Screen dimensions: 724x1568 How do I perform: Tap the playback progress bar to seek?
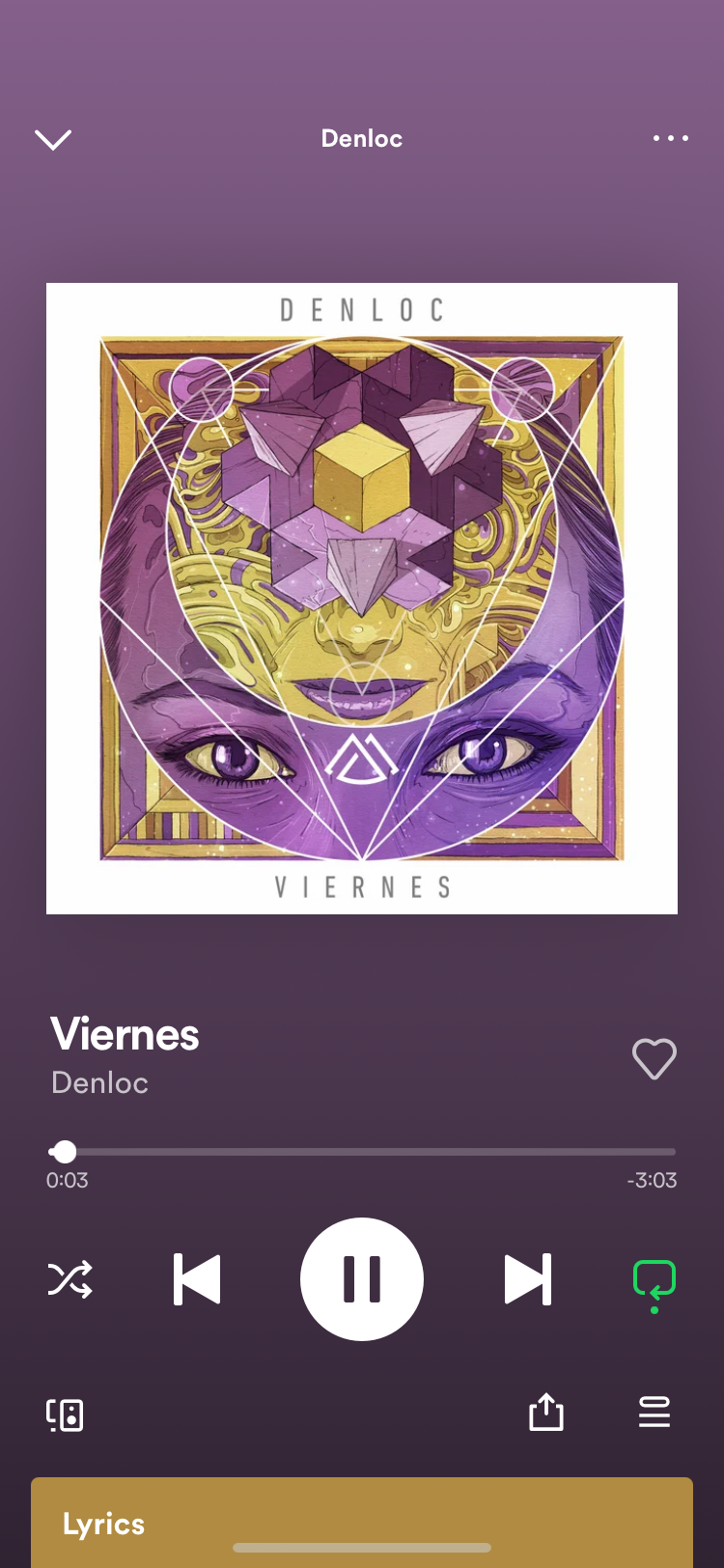tap(362, 1152)
